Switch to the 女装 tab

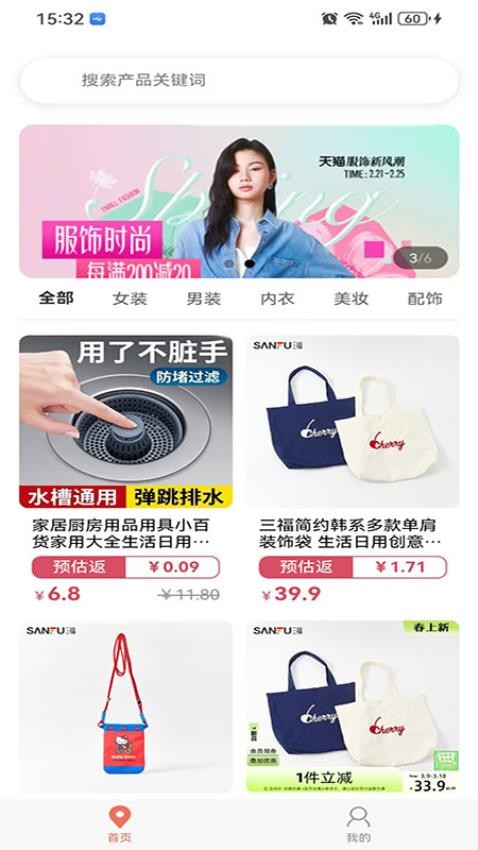pos(130,298)
